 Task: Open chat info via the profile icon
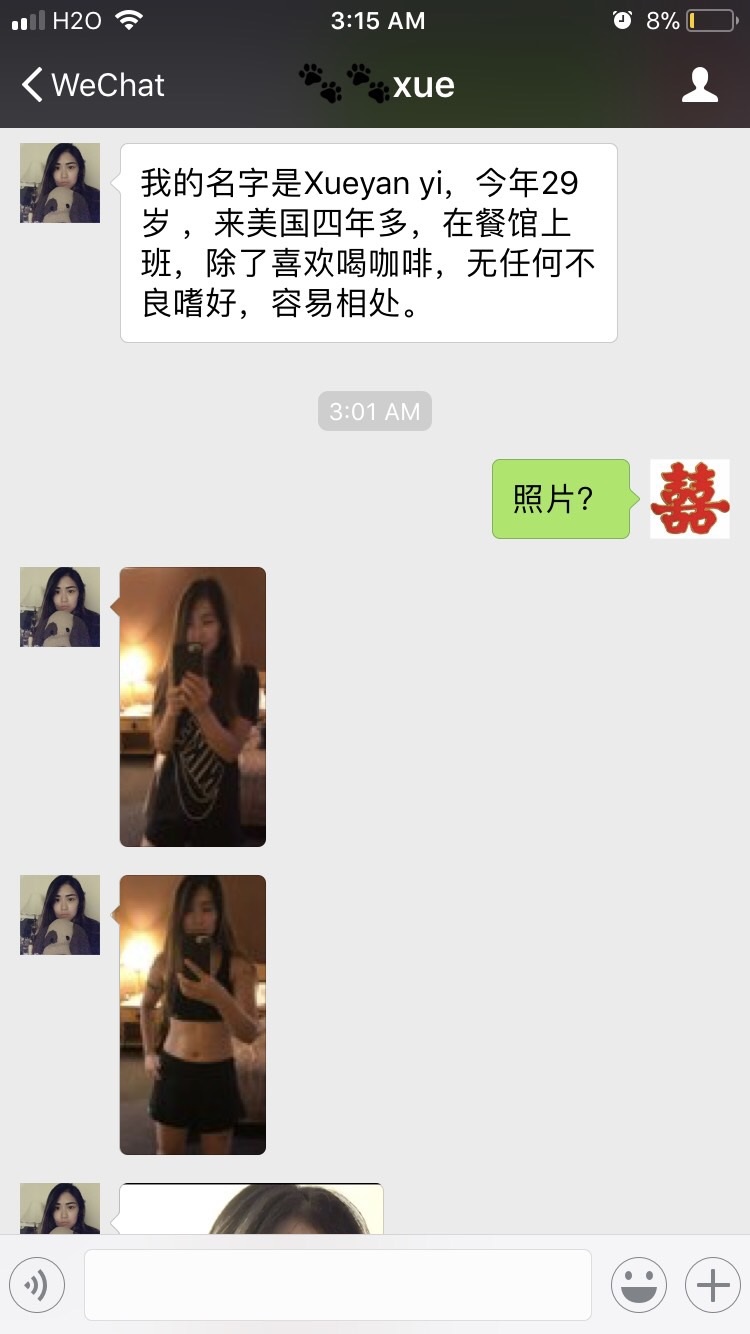point(699,85)
